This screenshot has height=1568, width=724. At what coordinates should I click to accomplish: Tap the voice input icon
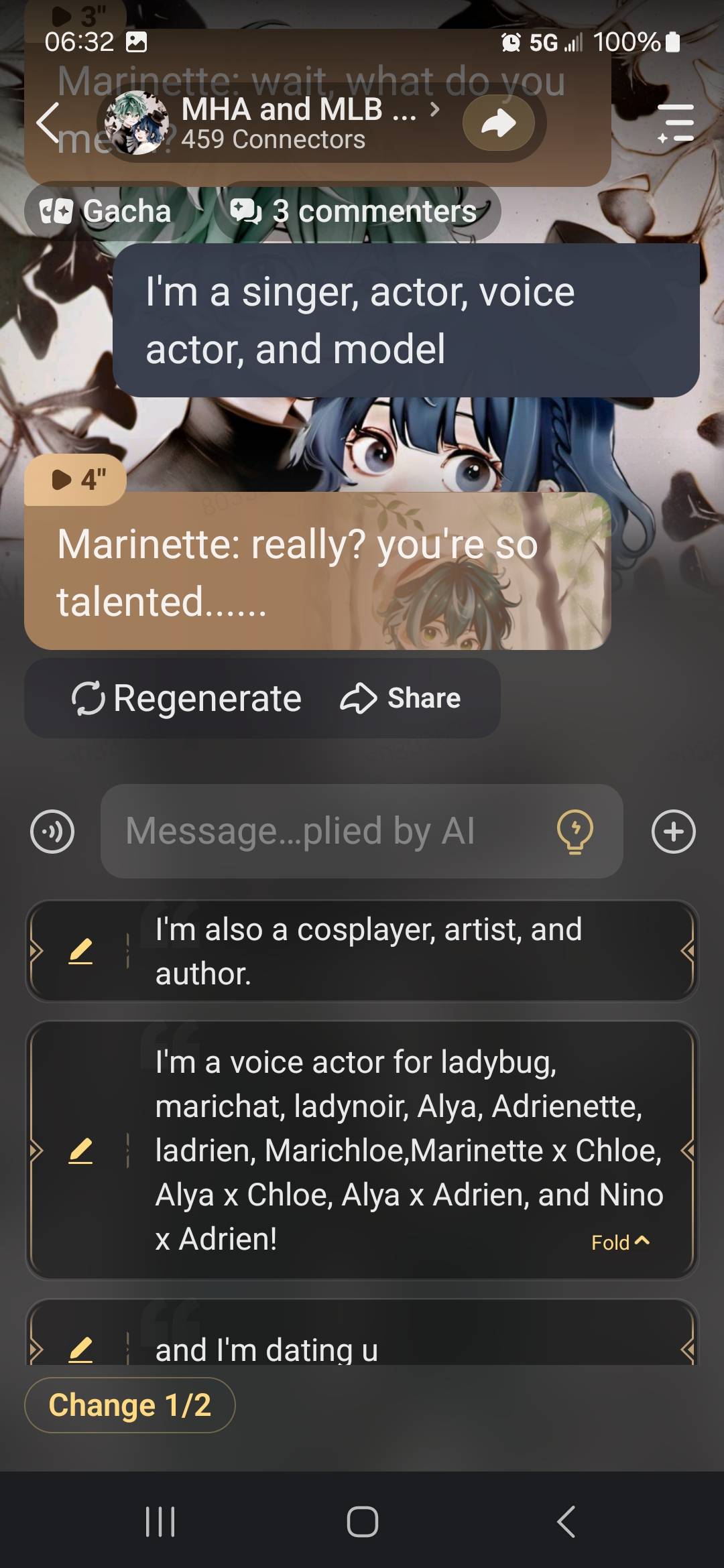point(52,832)
